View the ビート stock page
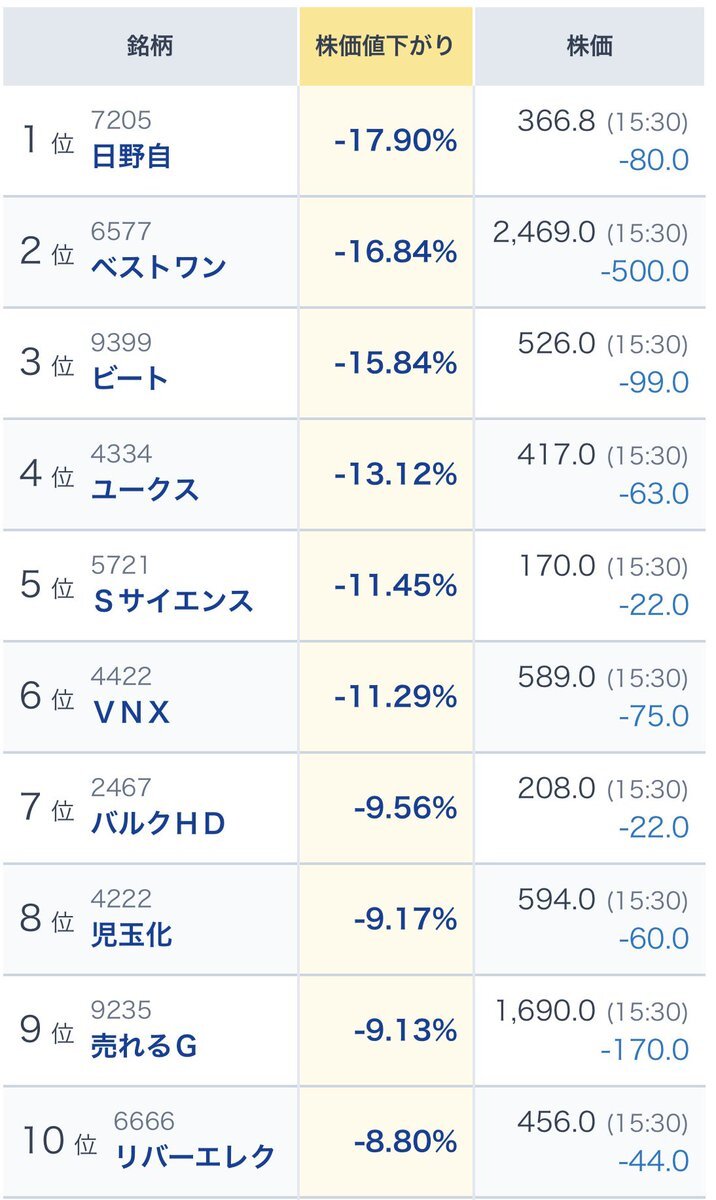This screenshot has height=1200, width=716. pyautogui.click(x=130, y=379)
